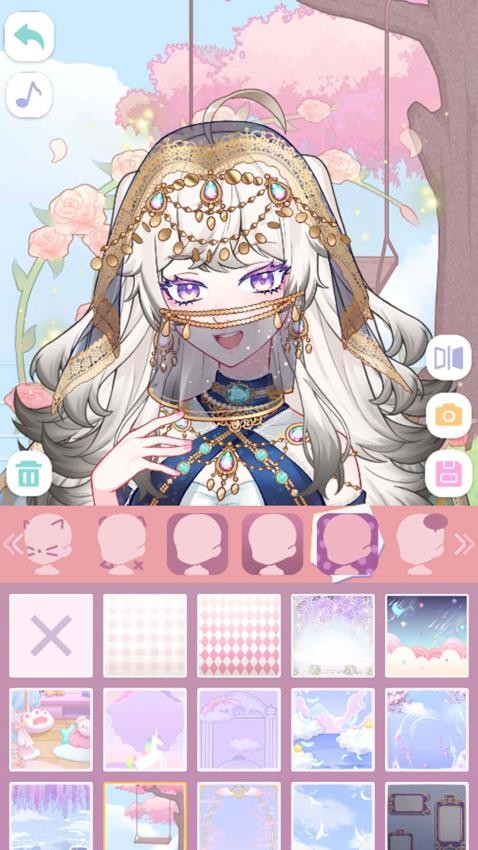
Task: Go back with the teal arrow
Action: 29,36
